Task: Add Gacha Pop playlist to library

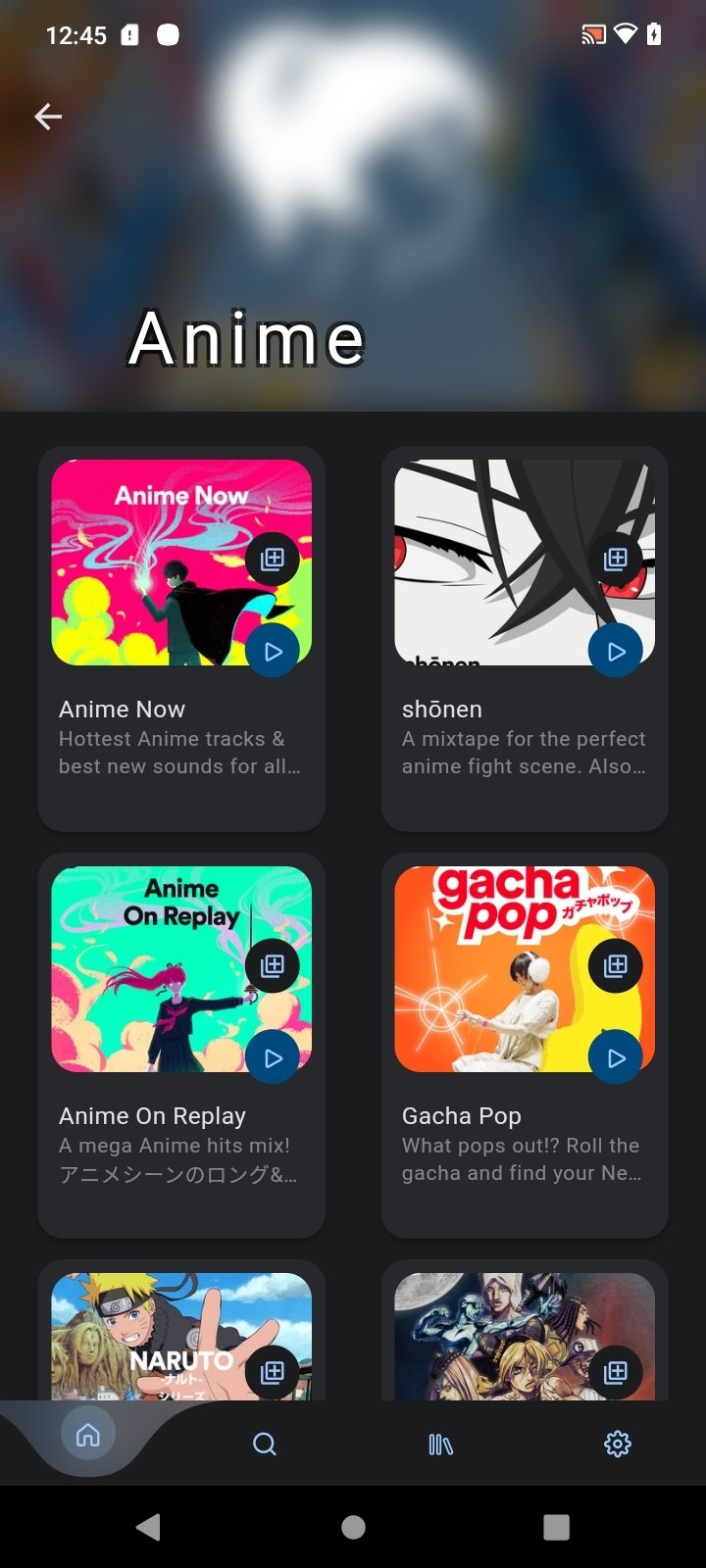Action: pyautogui.click(x=616, y=965)
